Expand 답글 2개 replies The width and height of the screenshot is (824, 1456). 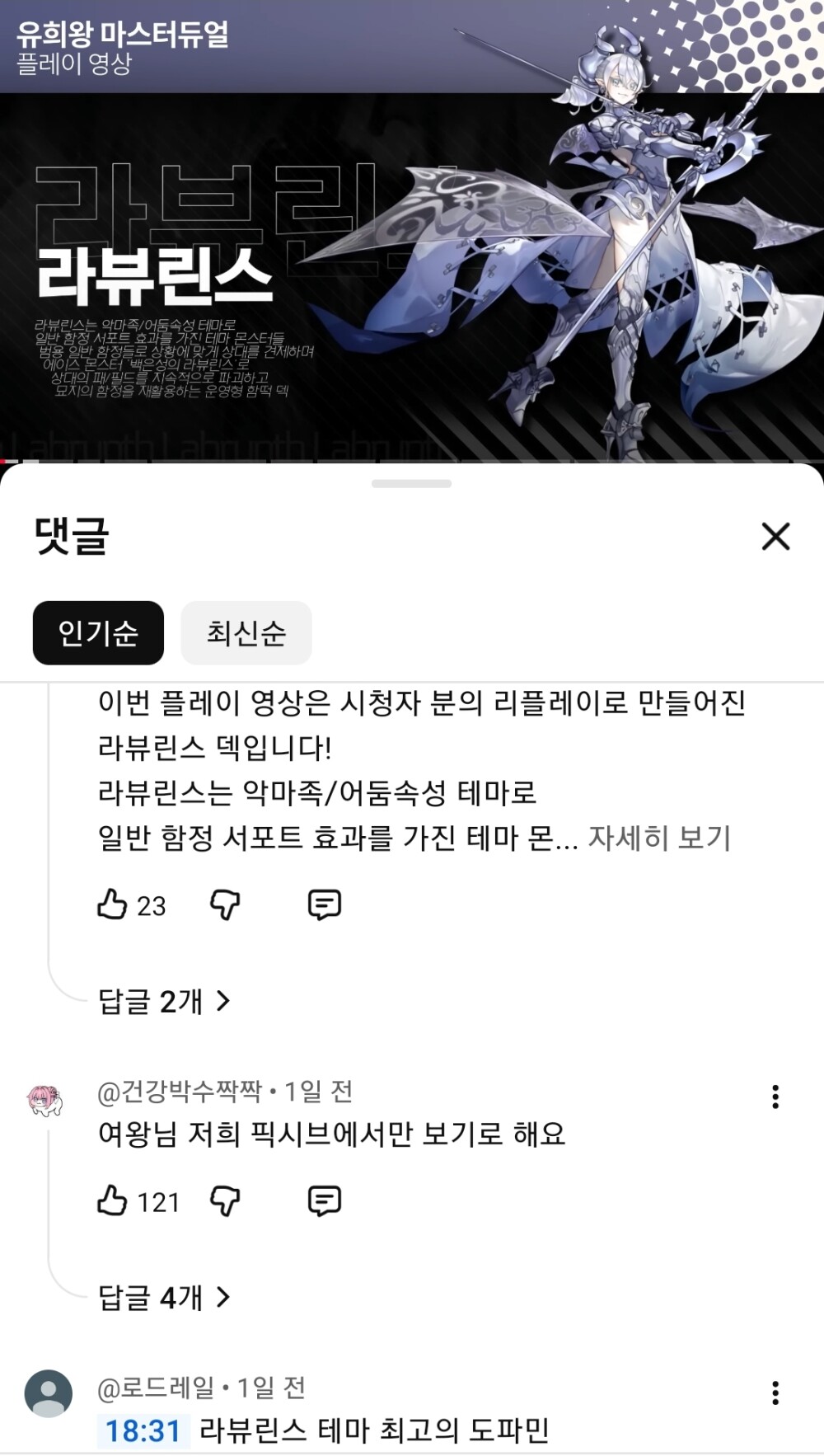coord(164,1001)
